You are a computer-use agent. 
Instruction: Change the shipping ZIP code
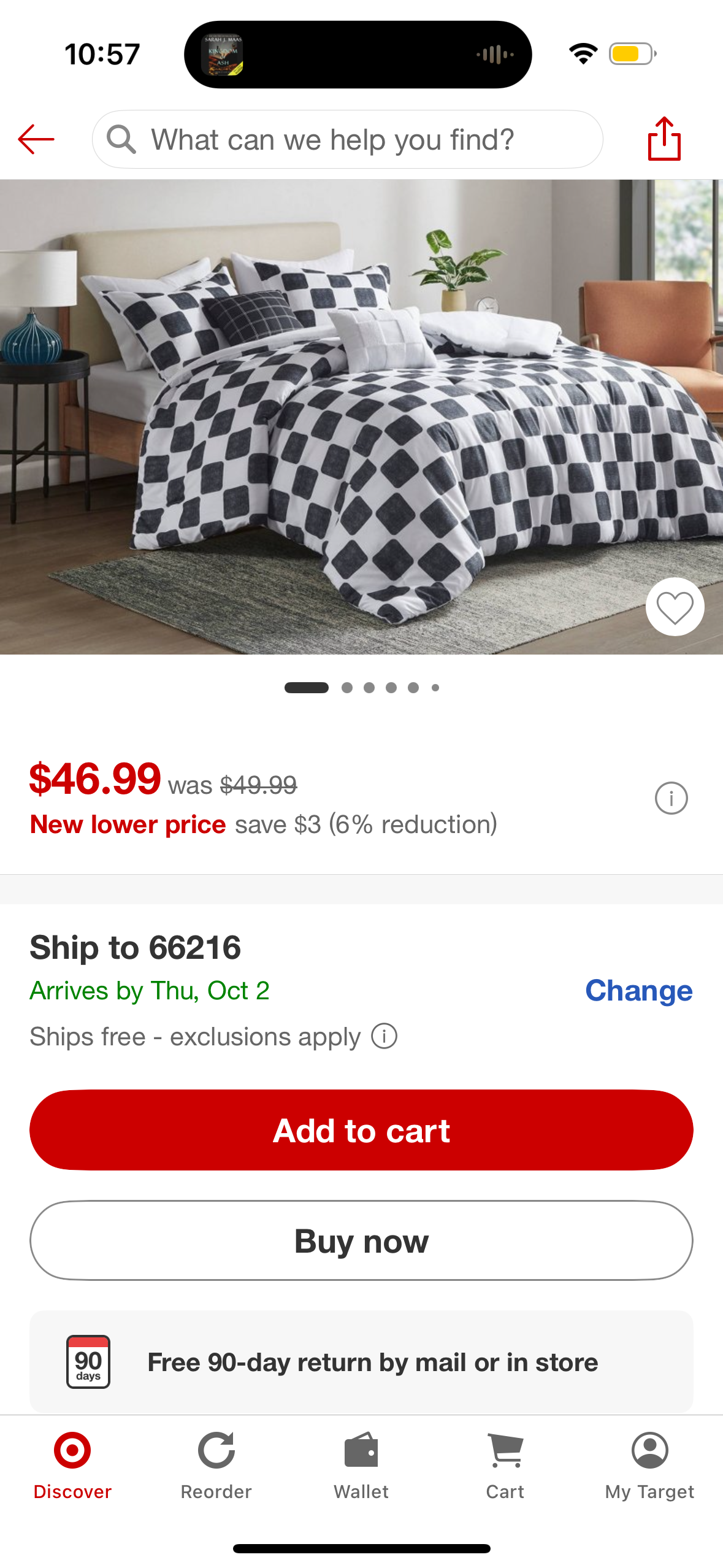(x=638, y=990)
